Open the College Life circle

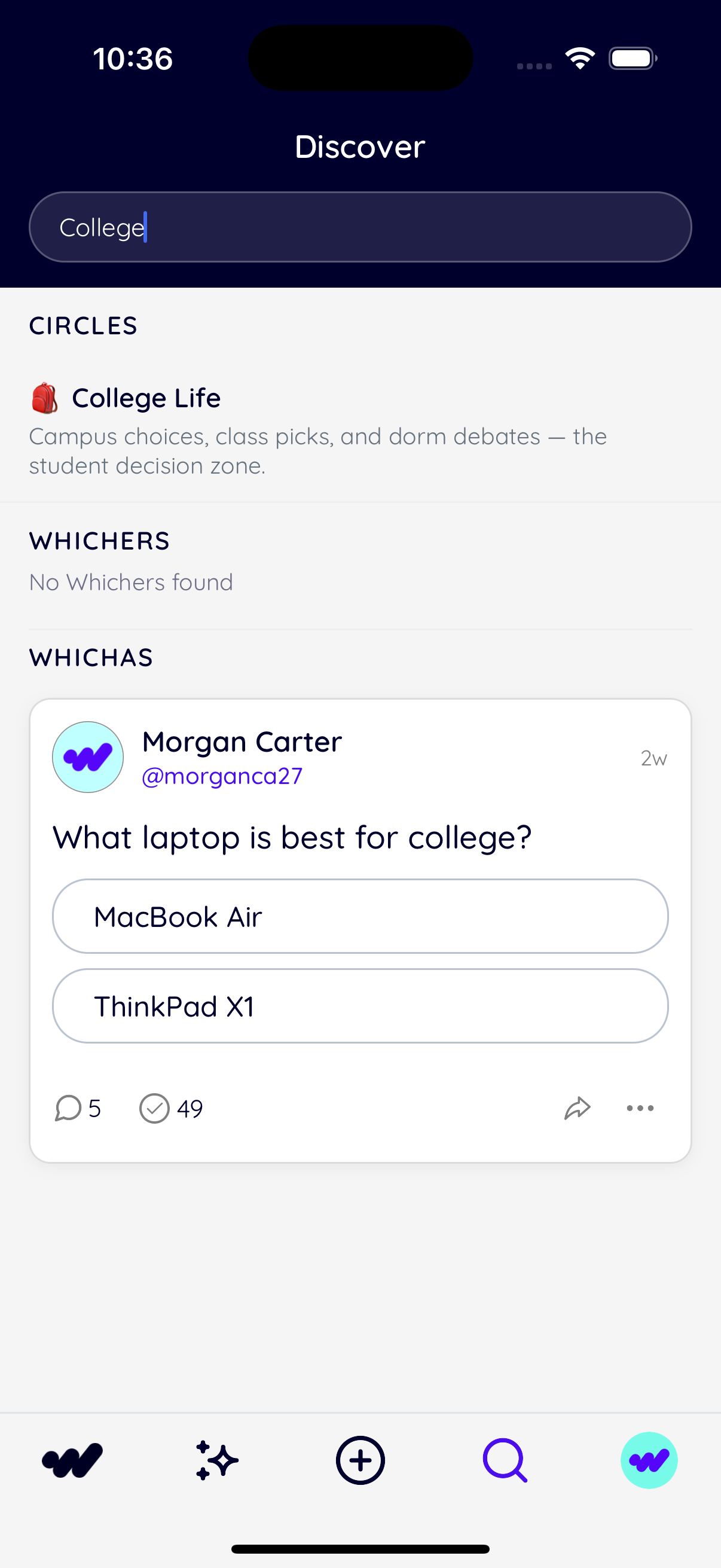pos(146,399)
